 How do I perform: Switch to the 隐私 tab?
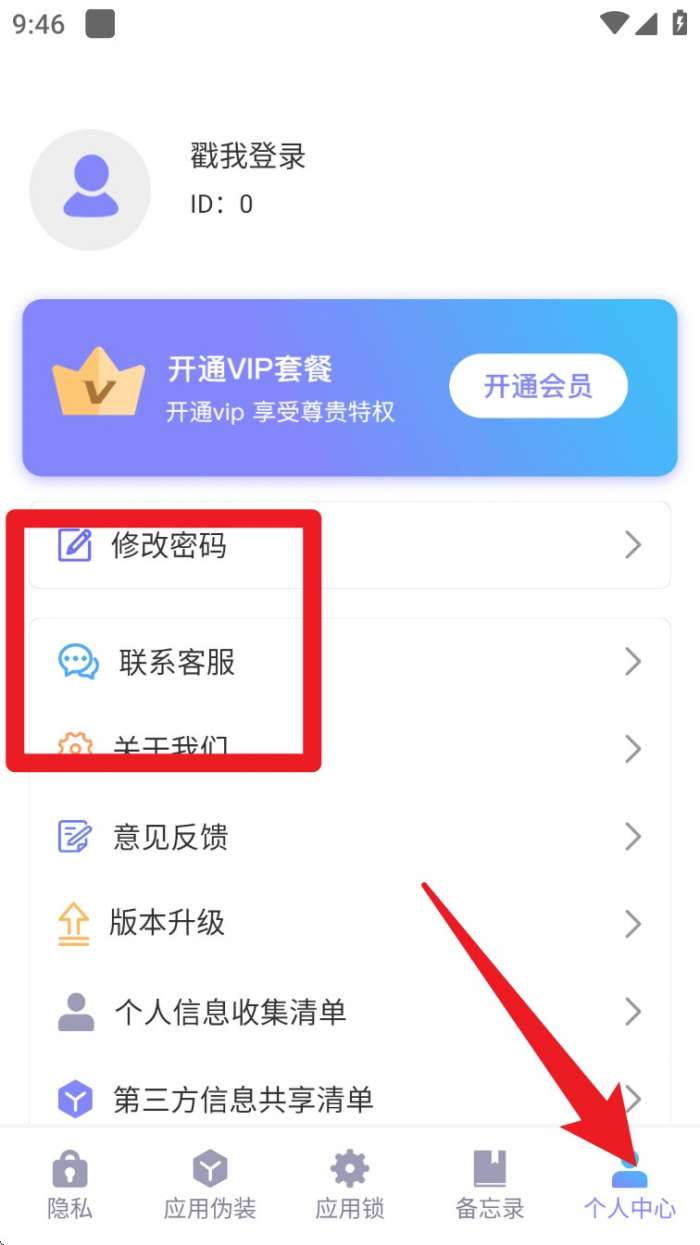click(70, 1185)
